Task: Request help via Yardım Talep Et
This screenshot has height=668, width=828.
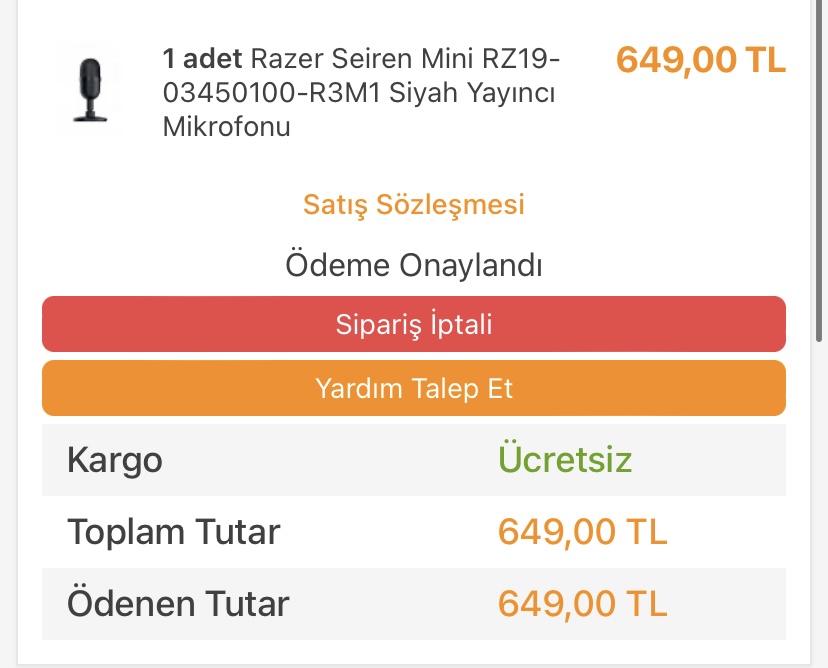Action: tap(413, 388)
